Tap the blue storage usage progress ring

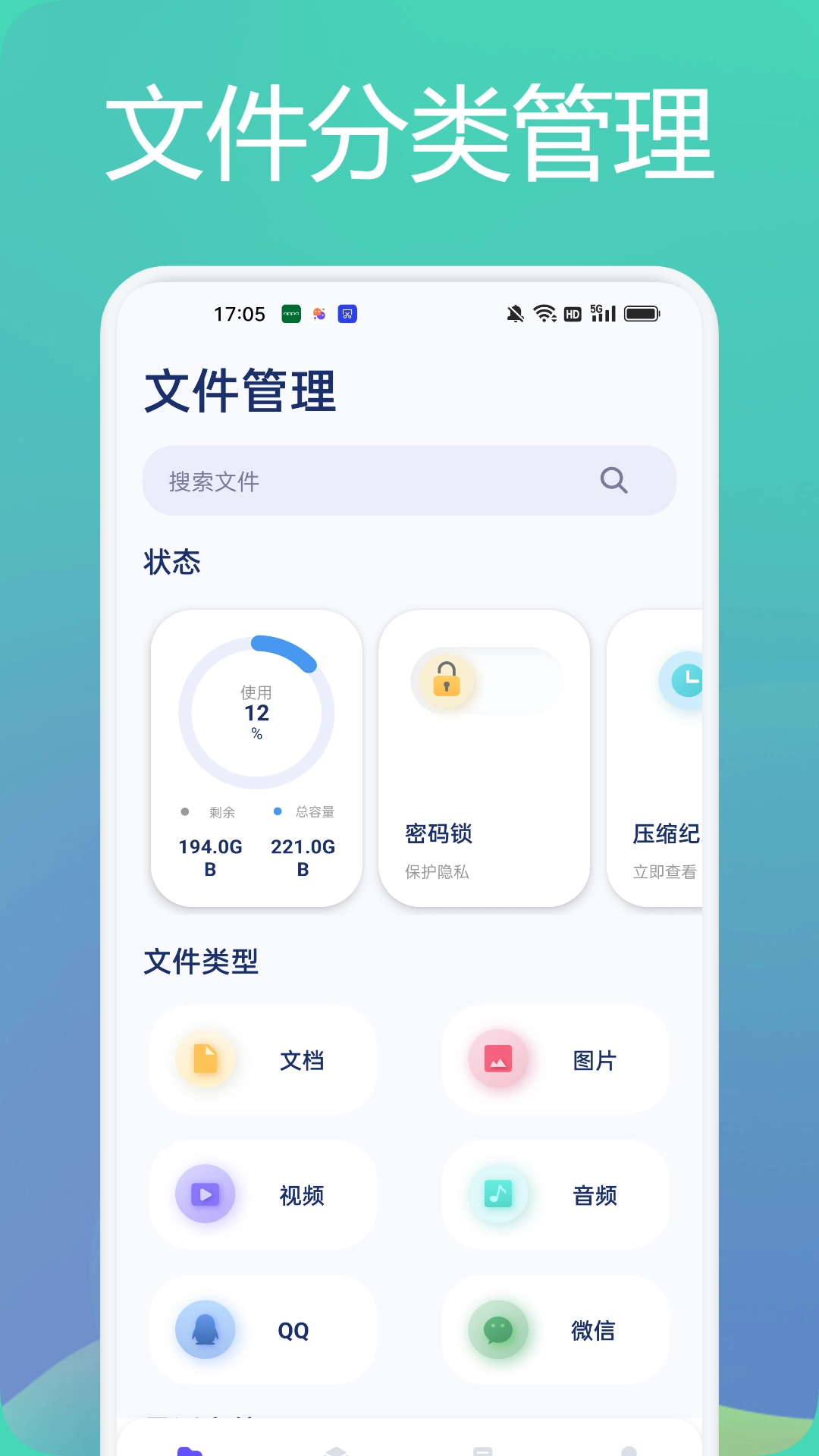coord(256,713)
